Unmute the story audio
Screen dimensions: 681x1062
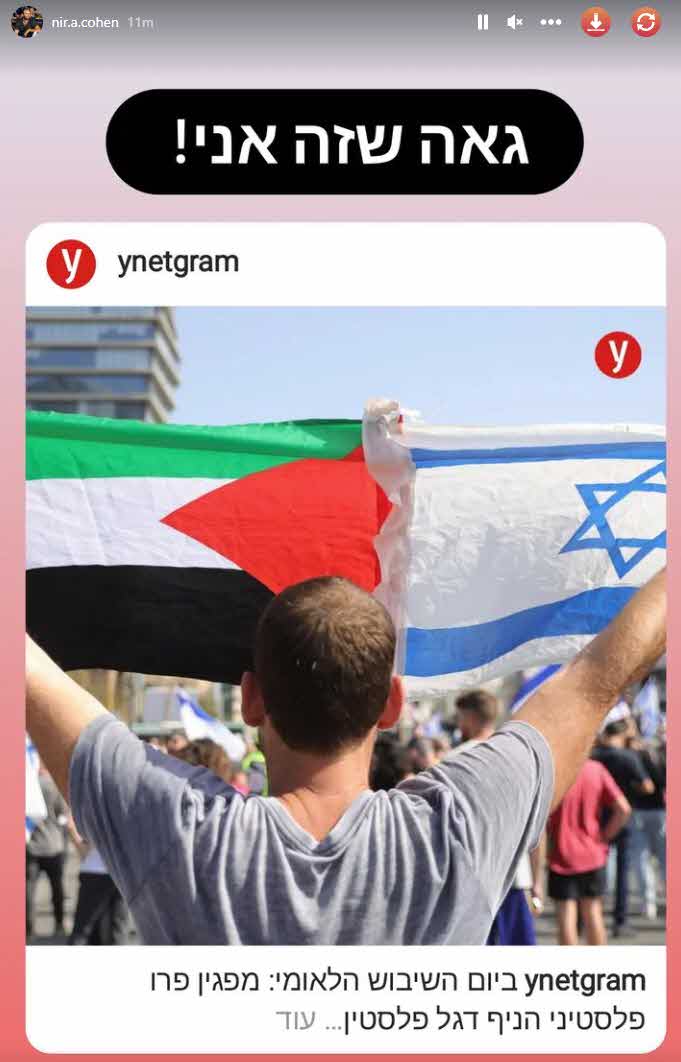click(515, 22)
